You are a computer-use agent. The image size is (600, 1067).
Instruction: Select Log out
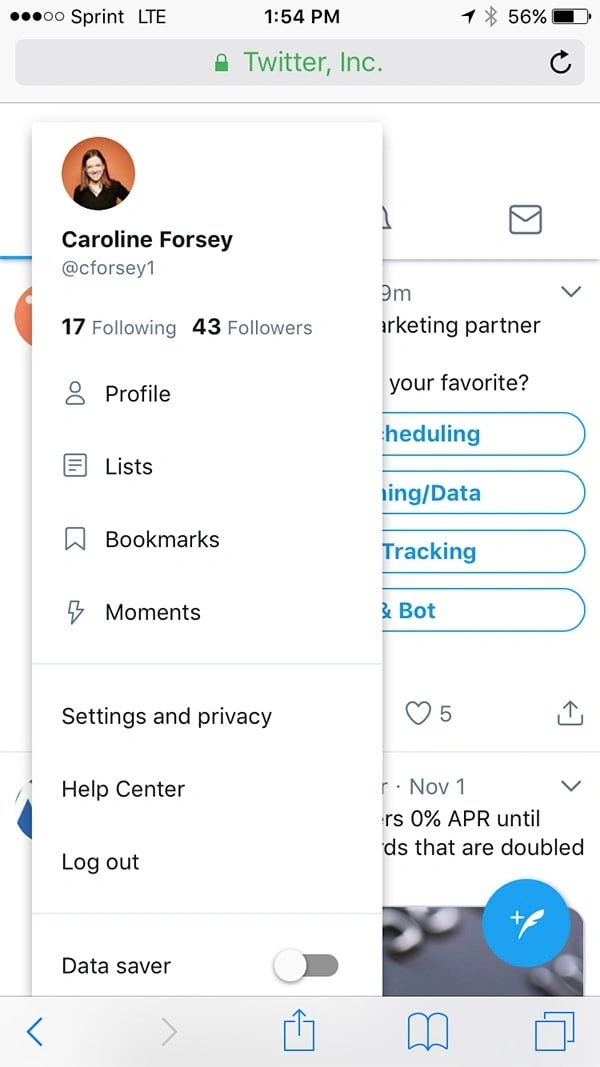tap(100, 862)
